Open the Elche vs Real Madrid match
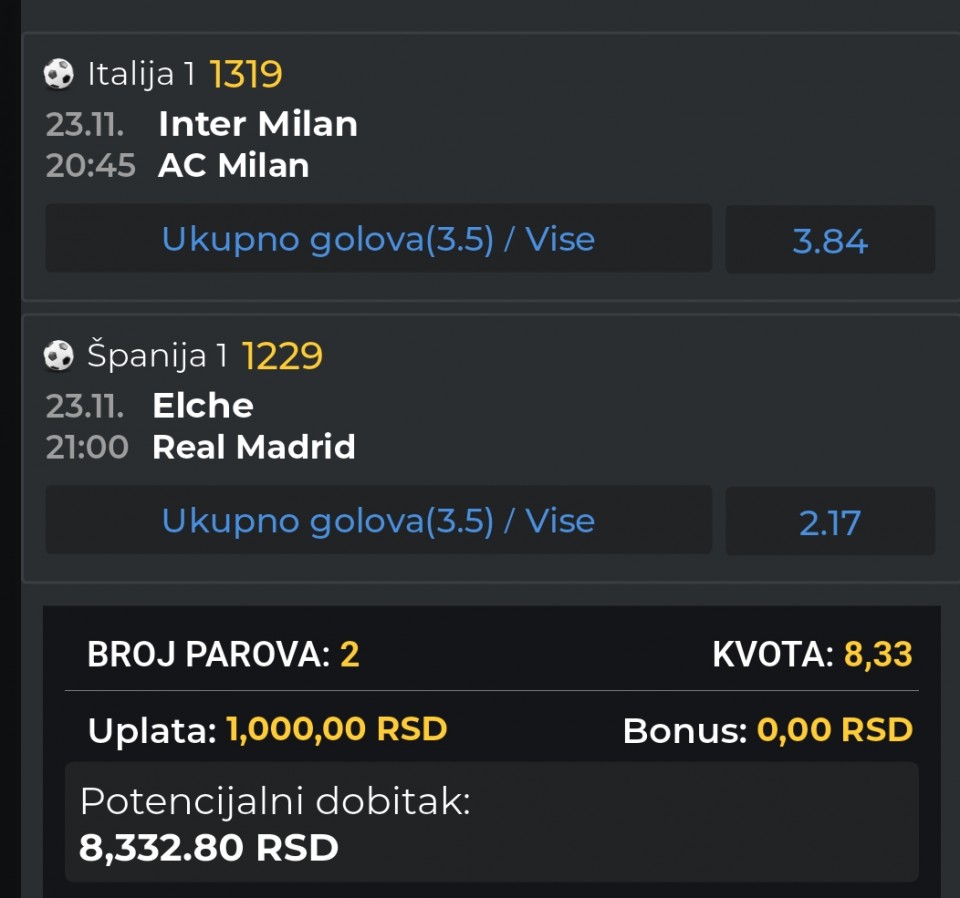 coord(253,426)
